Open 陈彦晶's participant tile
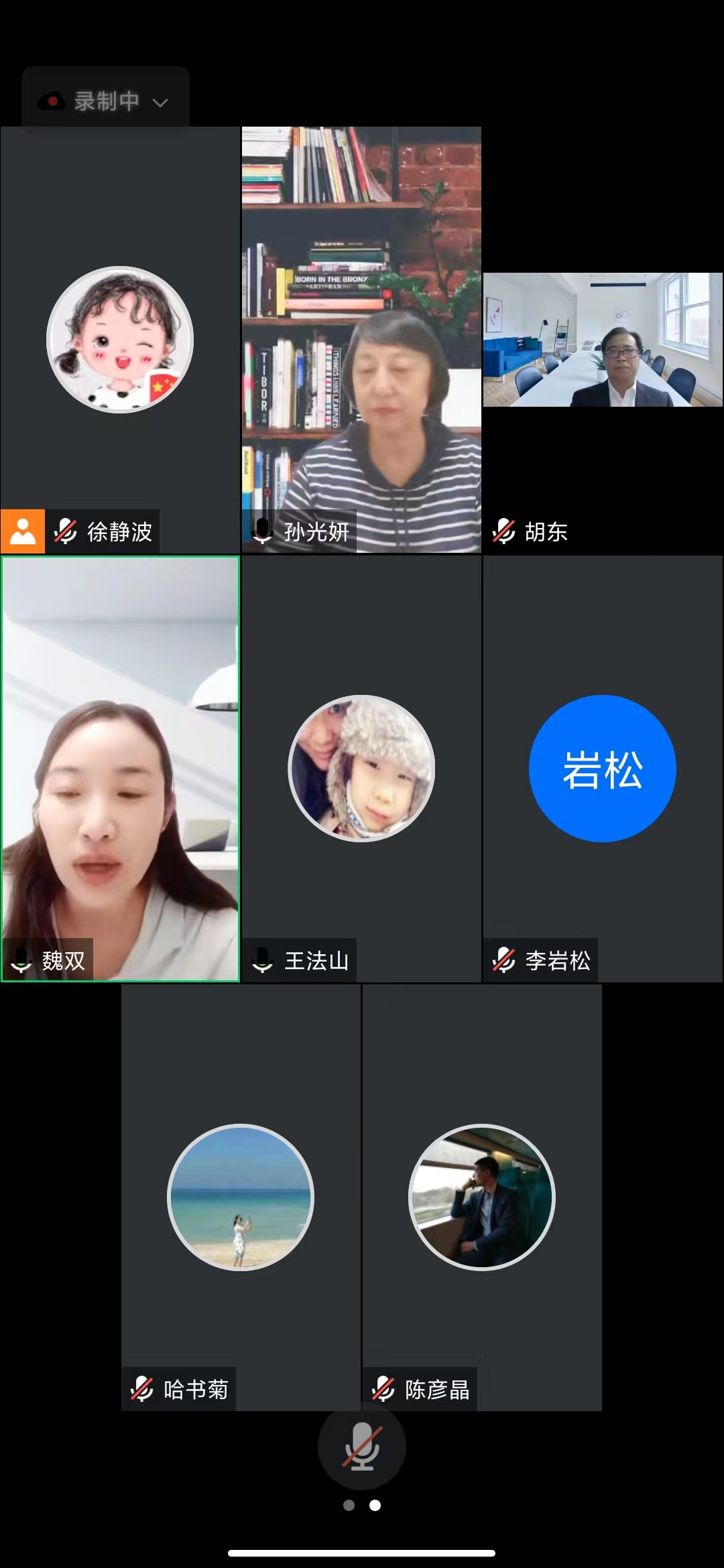 click(x=482, y=1197)
